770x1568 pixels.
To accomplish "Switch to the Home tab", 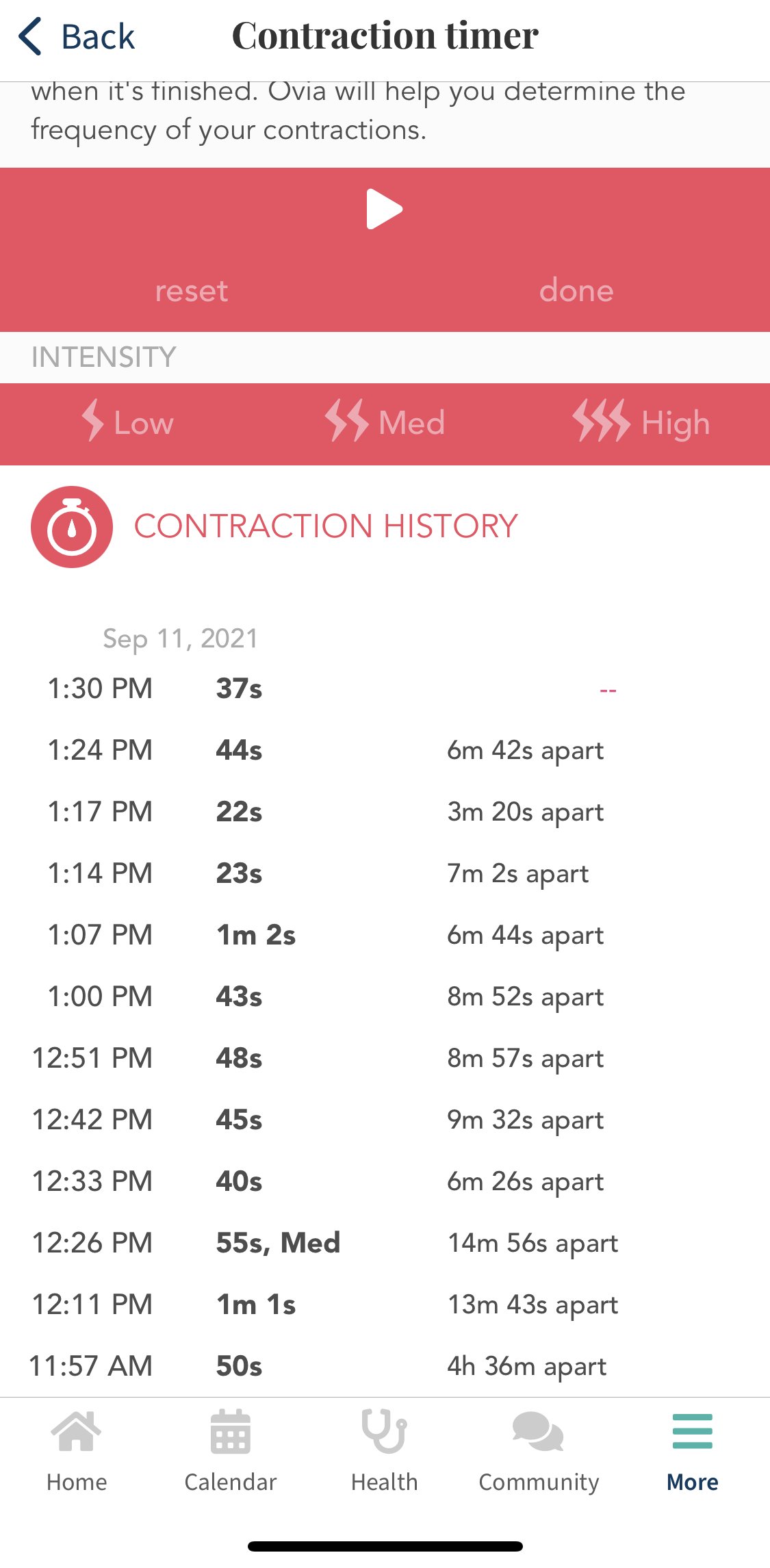I will tap(77, 1451).
